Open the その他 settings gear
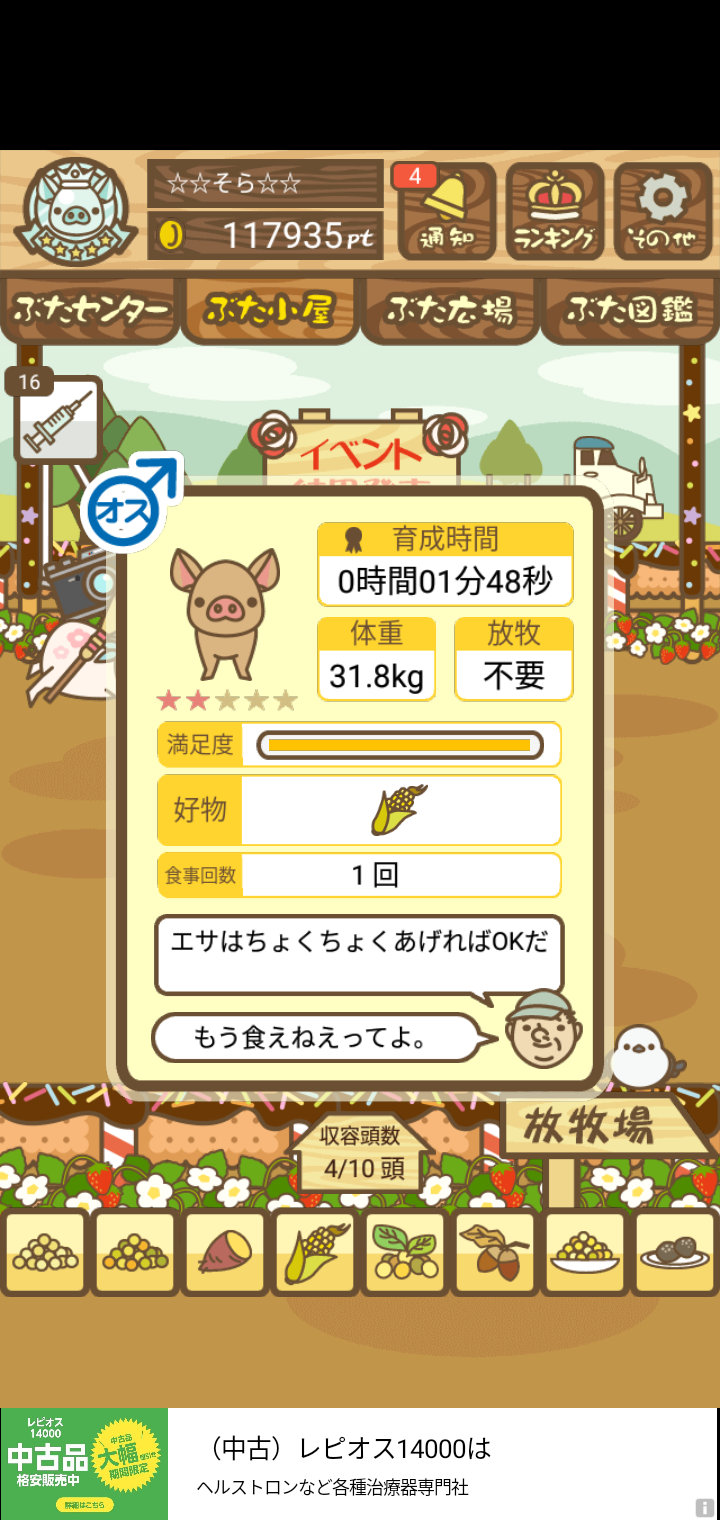 click(x=662, y=212)
